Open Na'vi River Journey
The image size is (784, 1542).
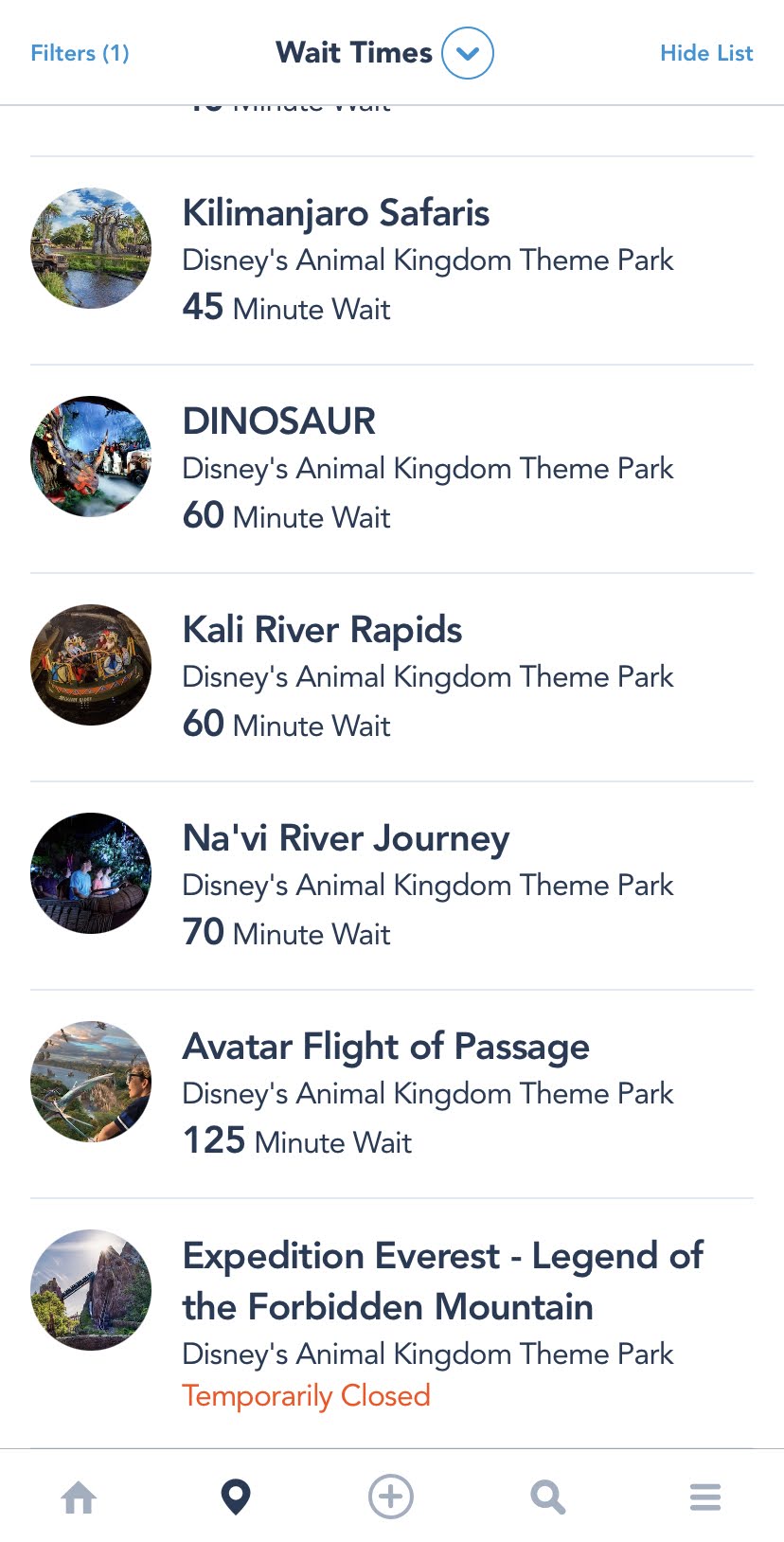tap(346, 839)
